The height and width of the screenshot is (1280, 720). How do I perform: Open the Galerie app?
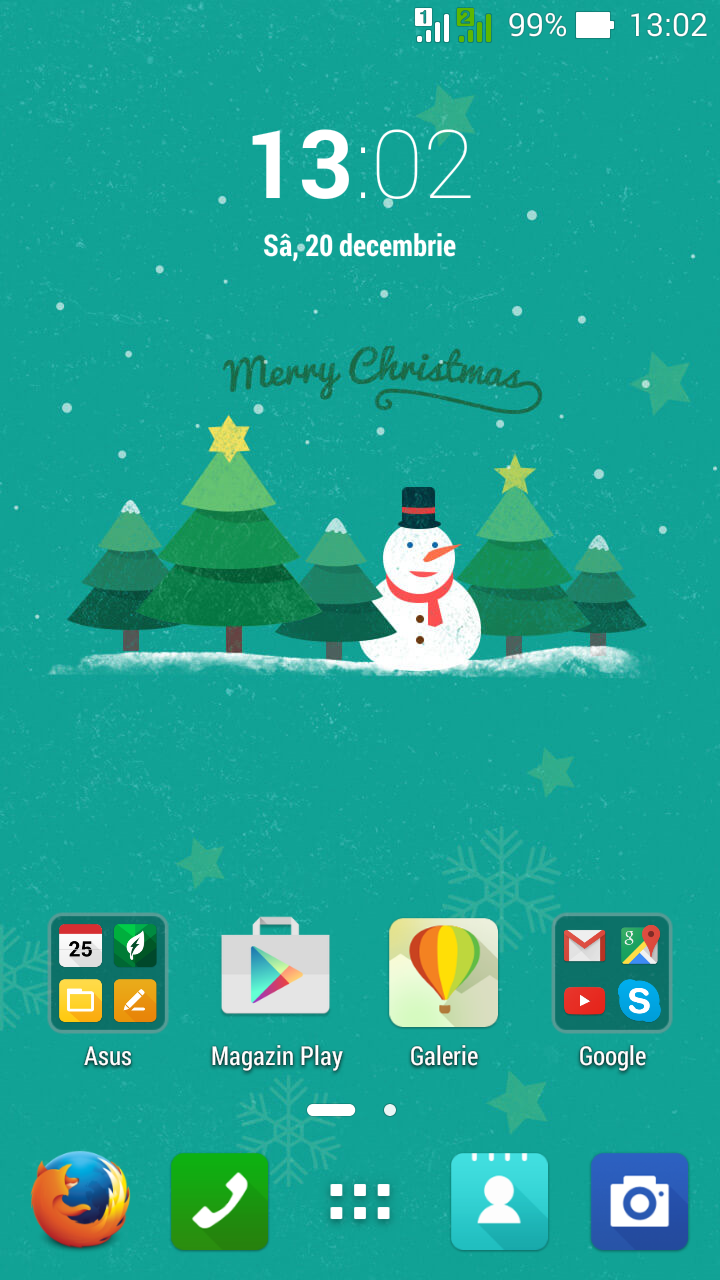tap(444, 972)
